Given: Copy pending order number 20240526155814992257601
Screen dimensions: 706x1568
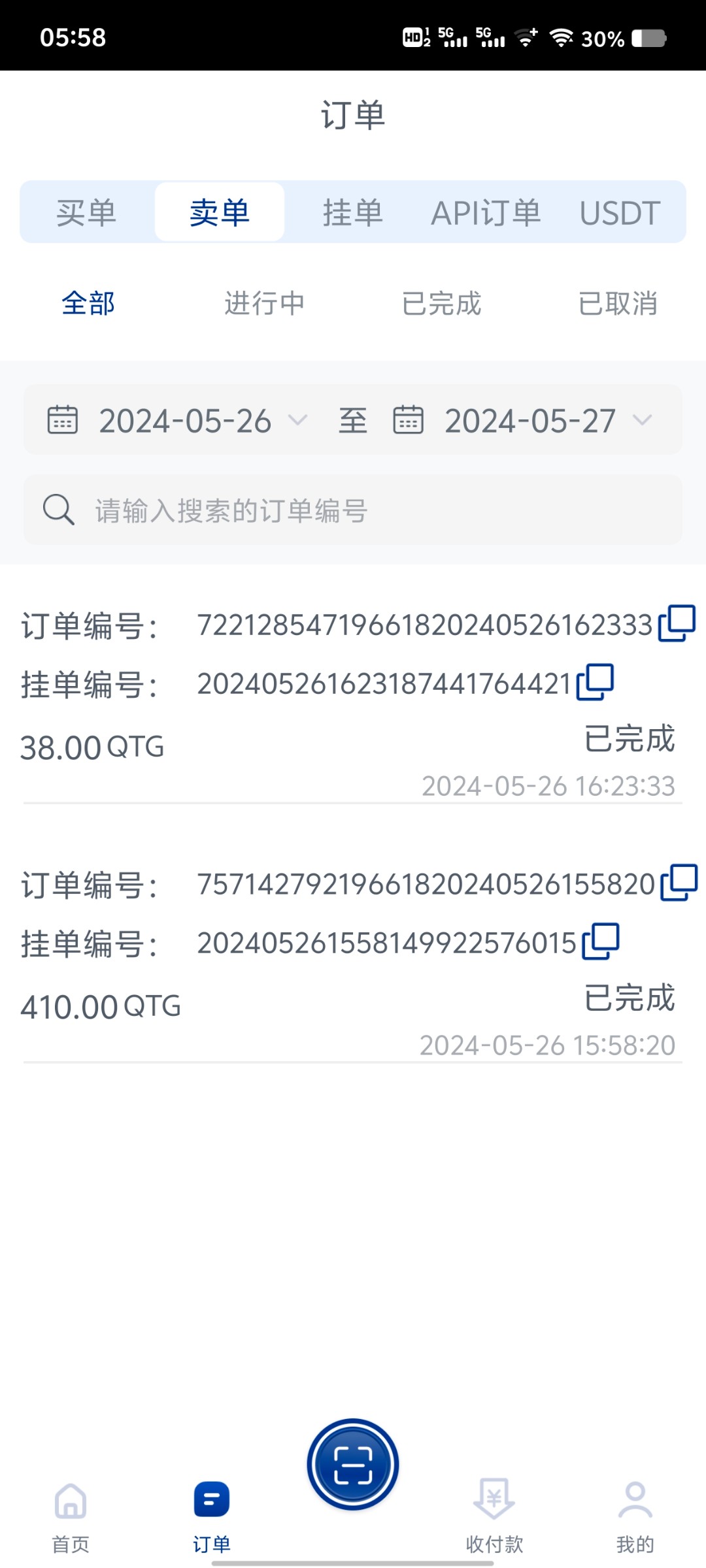Looking at the screenshot, I should [598, 941].
